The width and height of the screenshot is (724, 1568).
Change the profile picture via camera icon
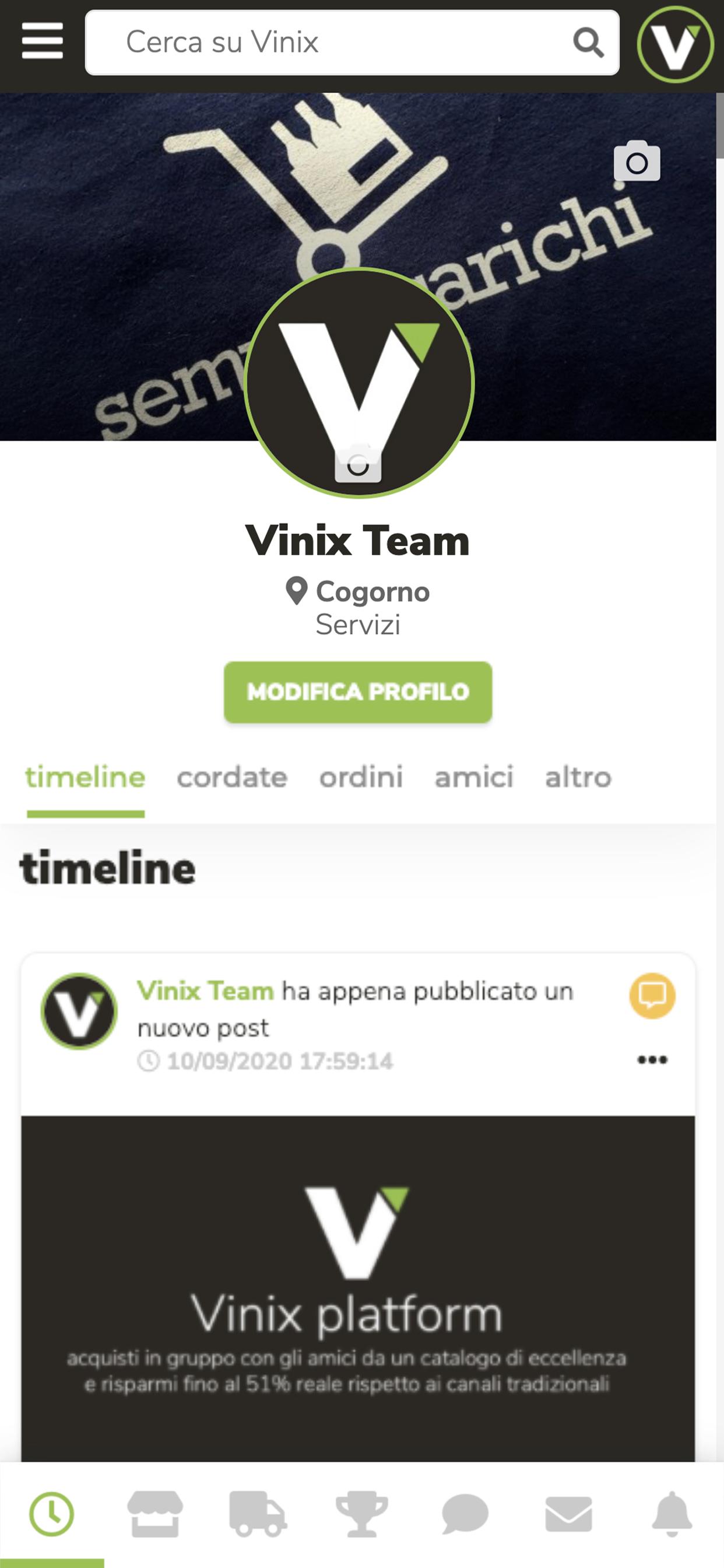point(359,464)
